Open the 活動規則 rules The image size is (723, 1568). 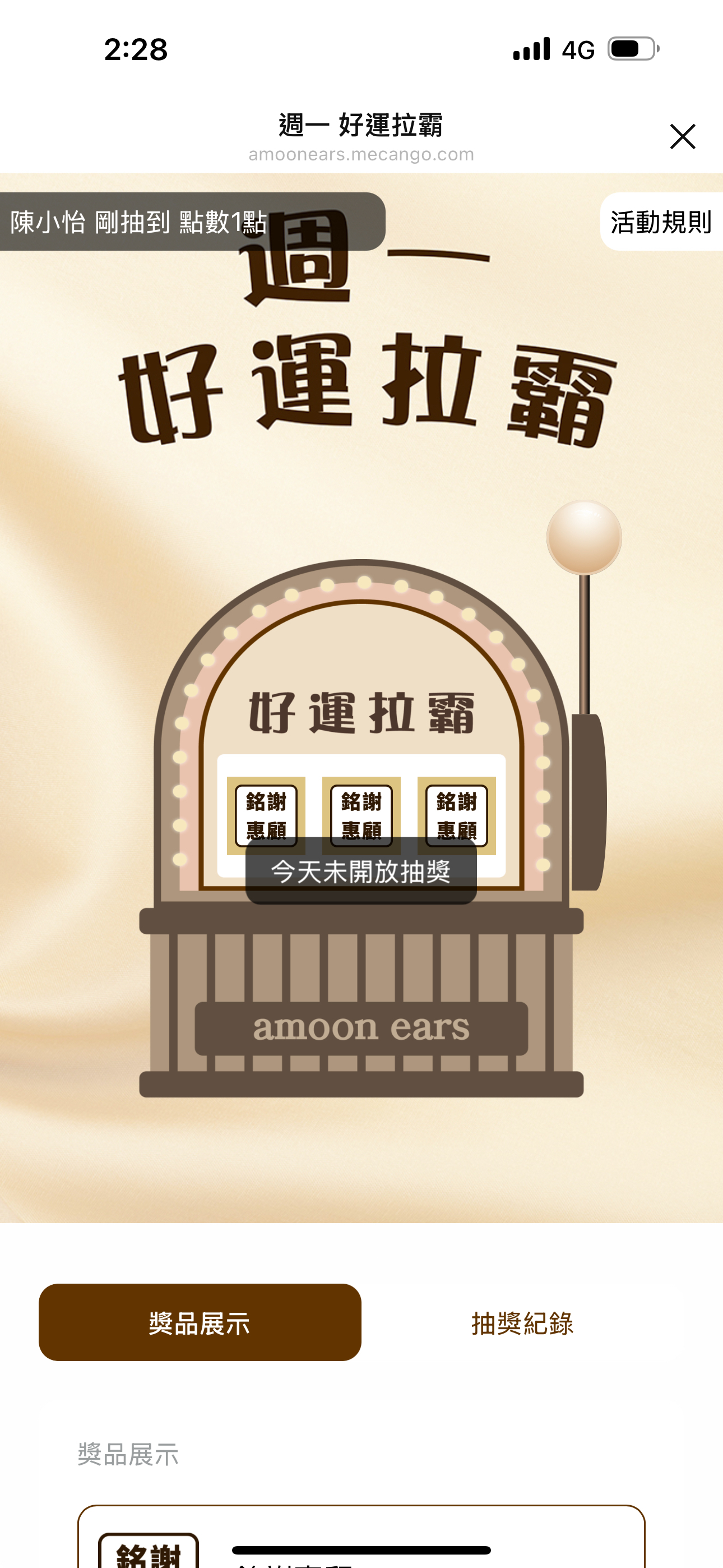(661, 222)
